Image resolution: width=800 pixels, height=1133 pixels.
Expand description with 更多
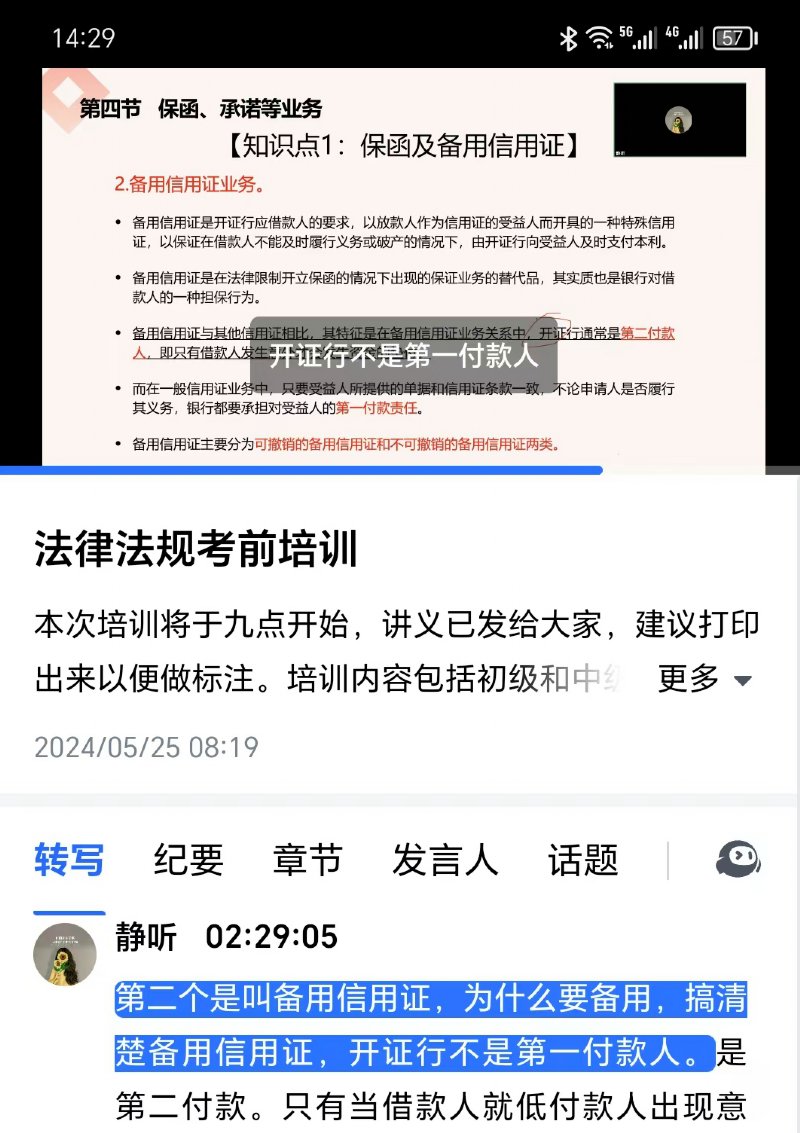pyautogui.click(x=704, y=679)
